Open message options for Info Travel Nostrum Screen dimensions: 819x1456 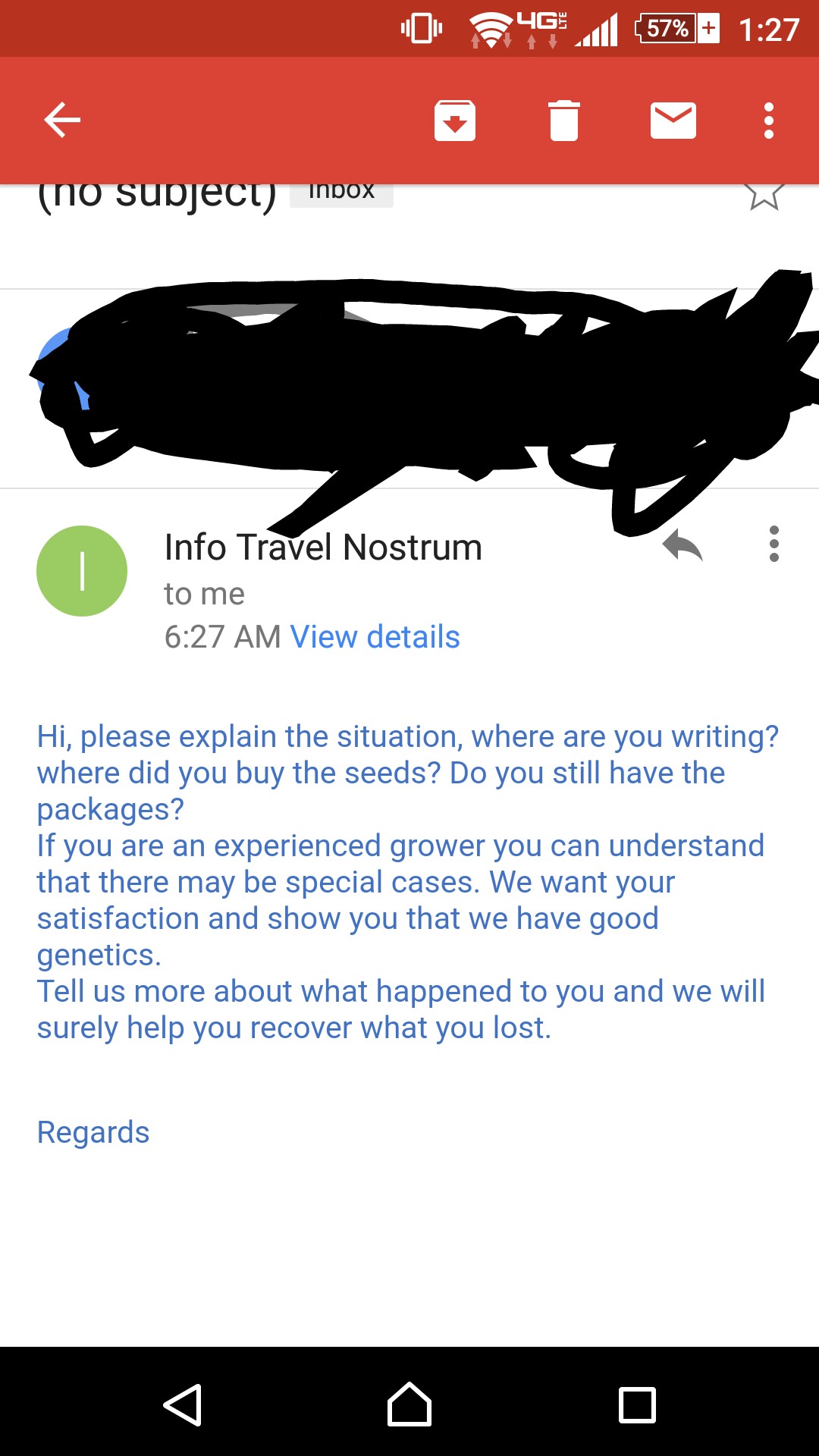pyautogui.click(x=773, y=544)
